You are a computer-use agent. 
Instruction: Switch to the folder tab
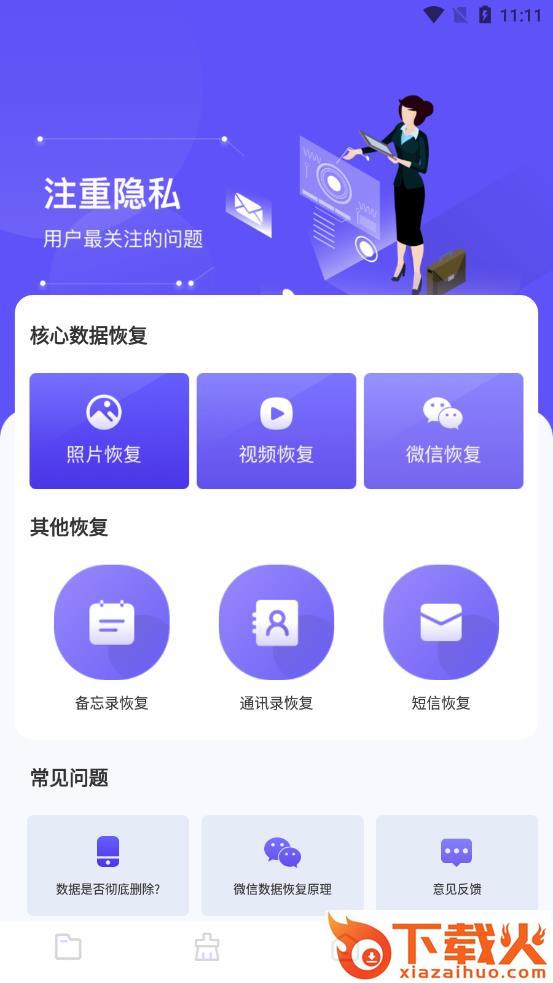coord(68,947)
